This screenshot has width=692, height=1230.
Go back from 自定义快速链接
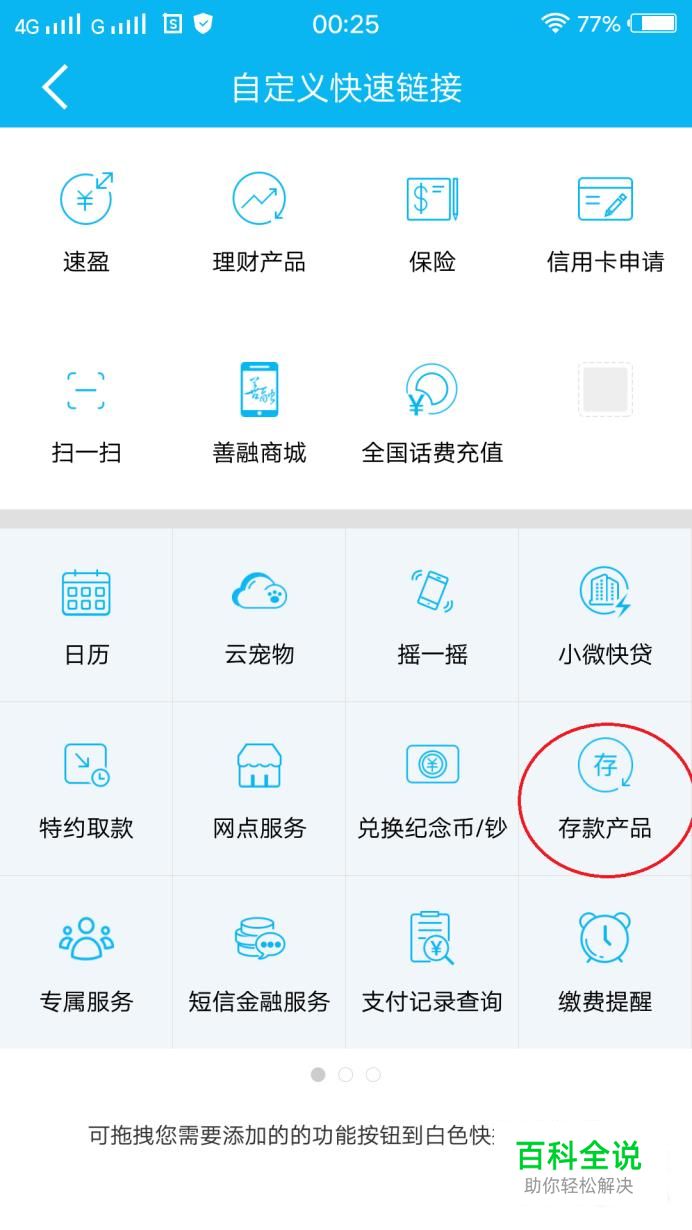pyautogui.click(x=55, y=87)
